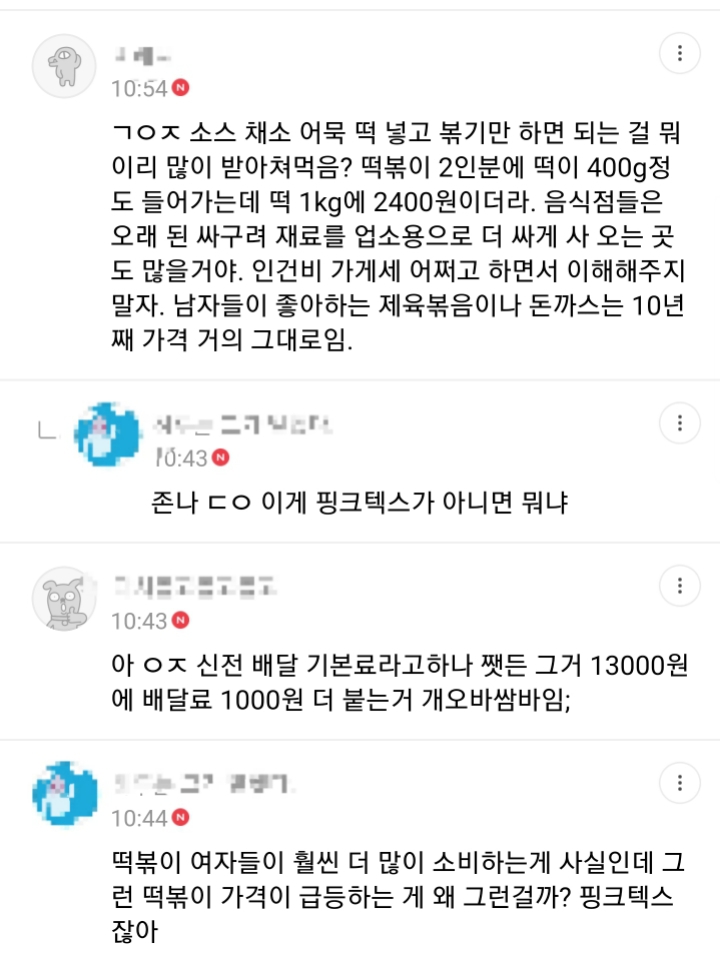
Task: Open options for the '존나 ㄷㅇ' reply
Action: pyautogui.click(x=680, y=422)
